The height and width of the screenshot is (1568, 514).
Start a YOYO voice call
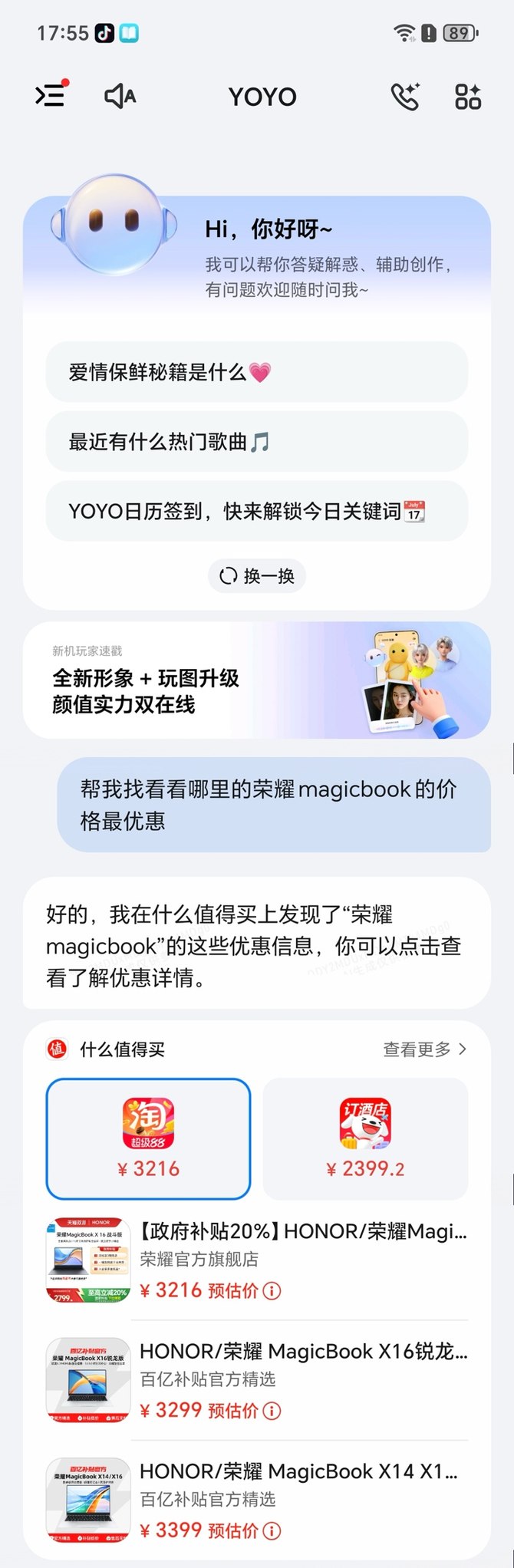[406, 96]
